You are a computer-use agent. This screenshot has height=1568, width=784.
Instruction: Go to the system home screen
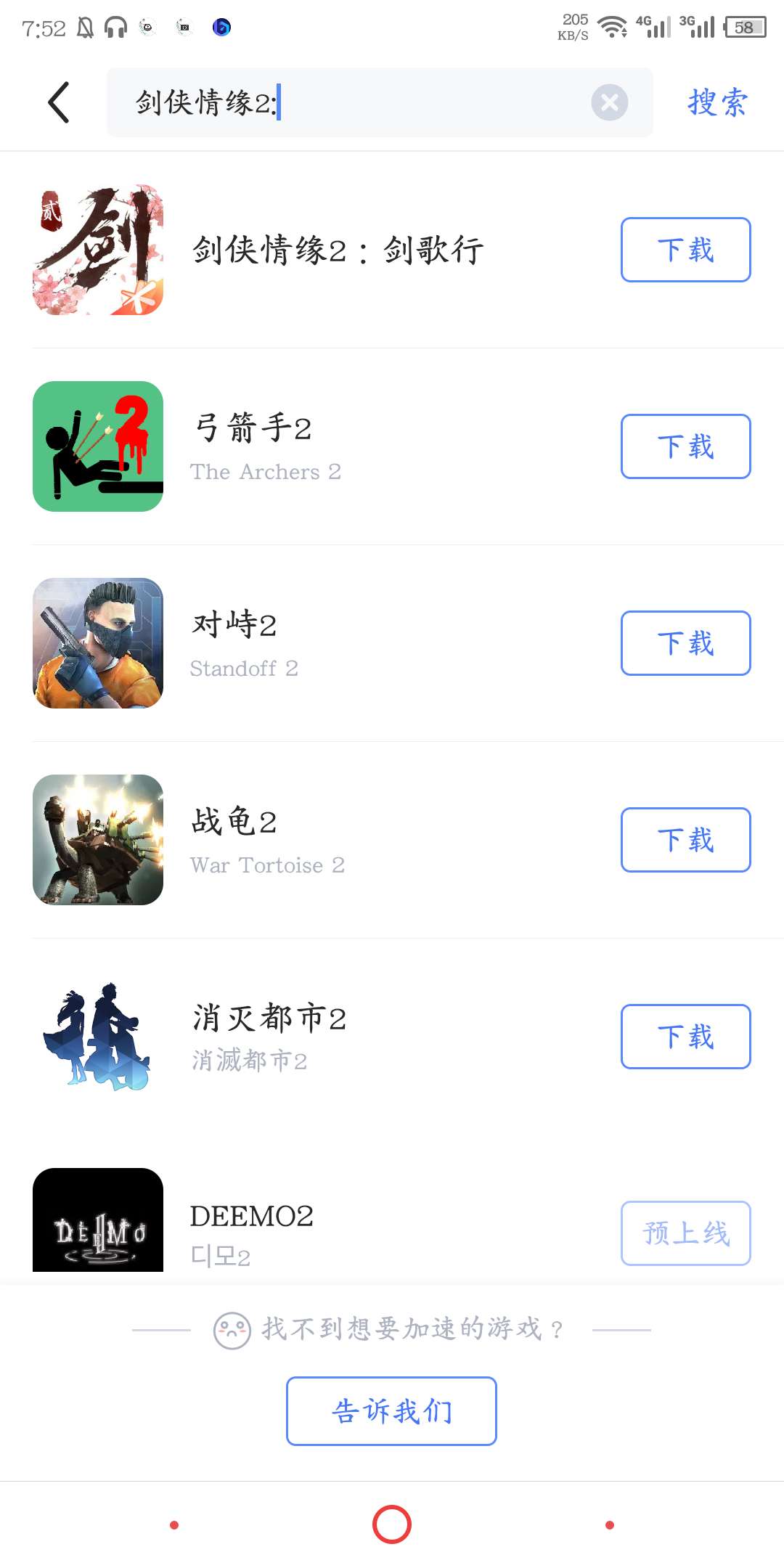coord(392,1524)
